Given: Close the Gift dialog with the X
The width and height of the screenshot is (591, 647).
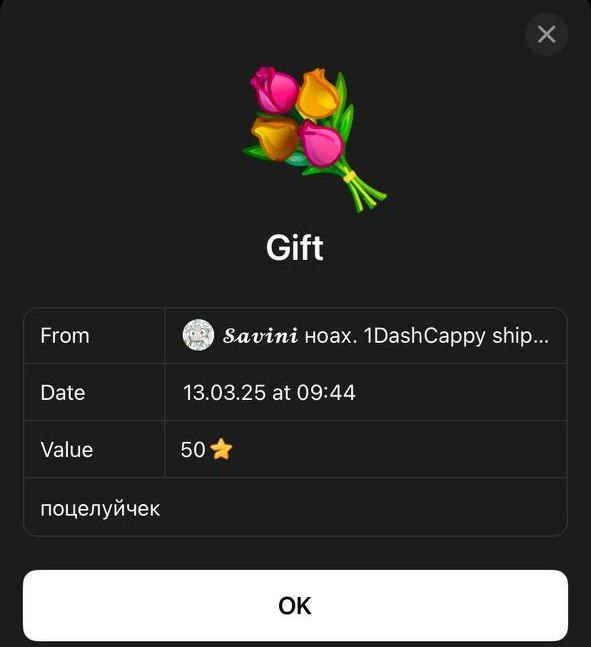Looking at the screenshot, I should click(x=546, y=34).
